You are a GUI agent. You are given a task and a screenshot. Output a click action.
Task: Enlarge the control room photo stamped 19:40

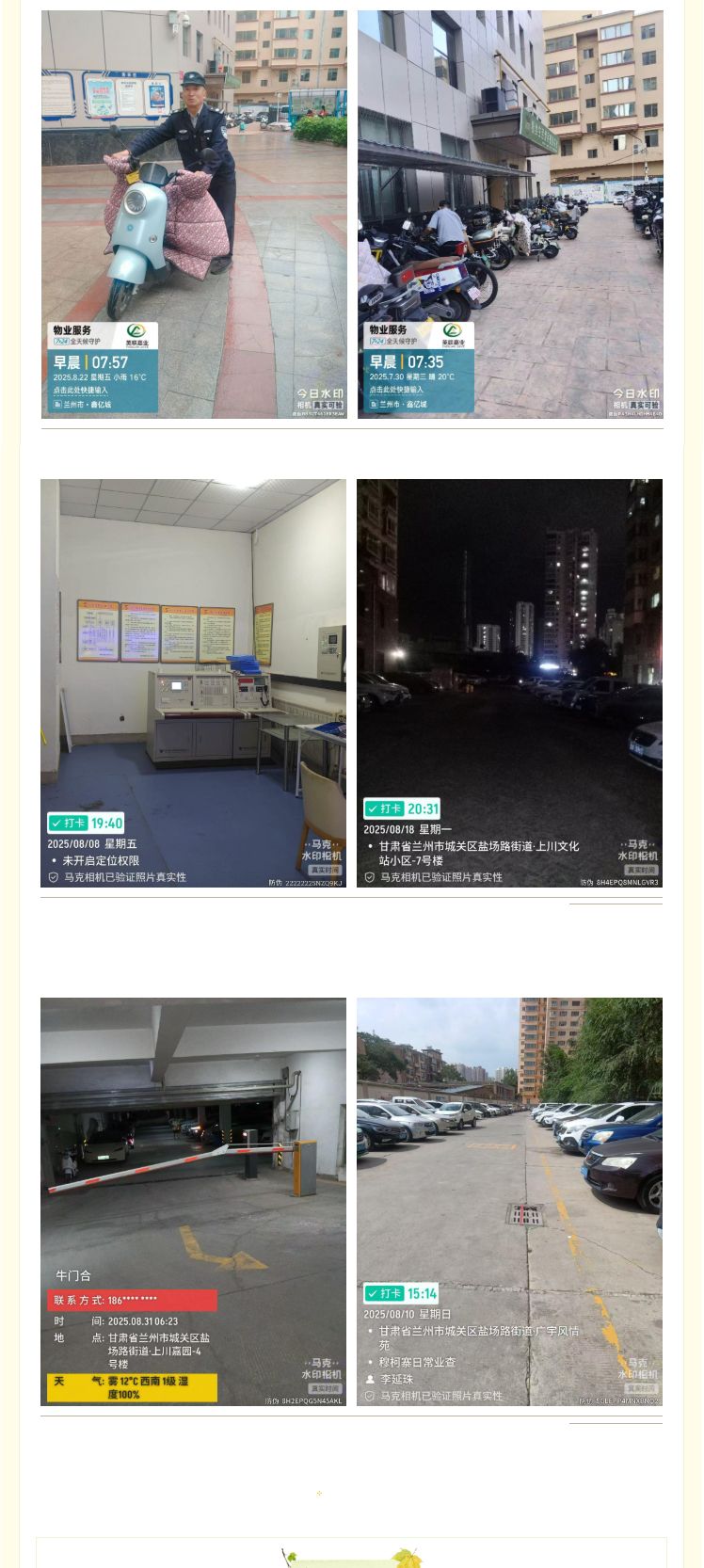[x=193, y=683]
